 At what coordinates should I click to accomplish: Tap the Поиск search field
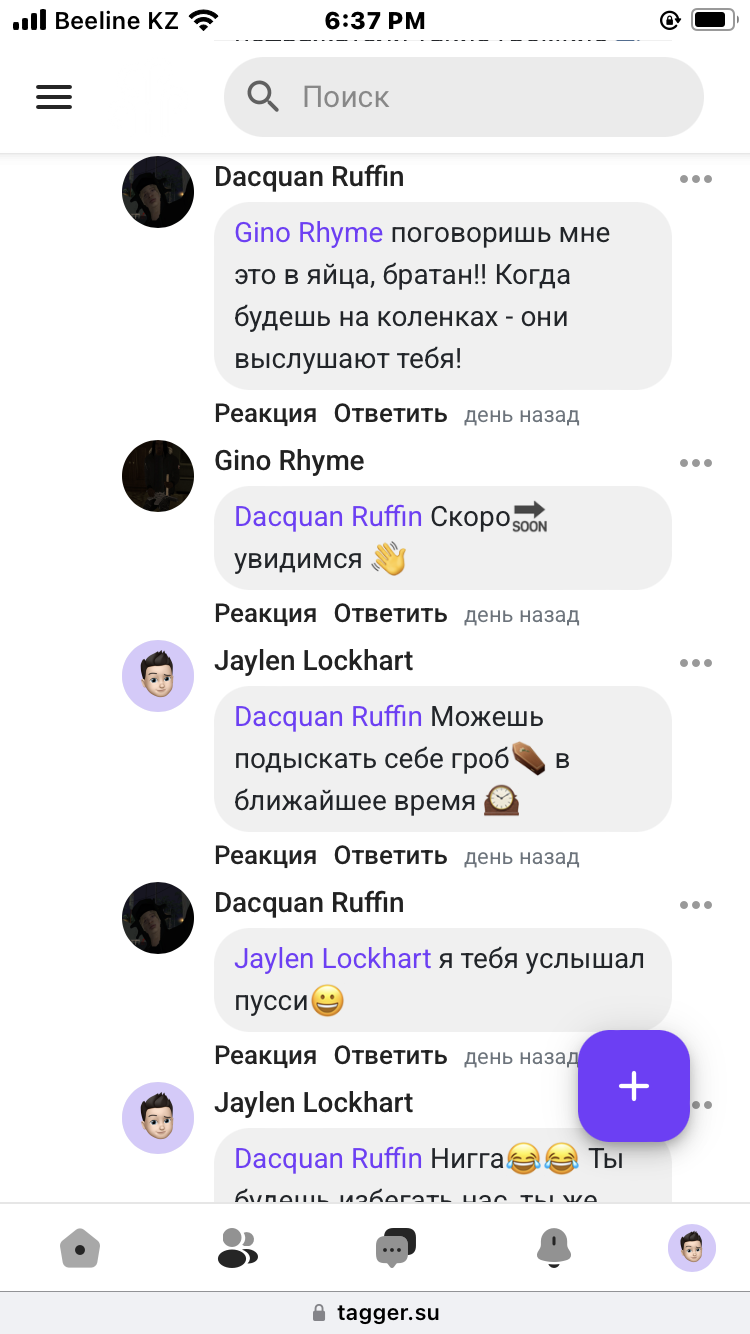[x=464, y=97]
